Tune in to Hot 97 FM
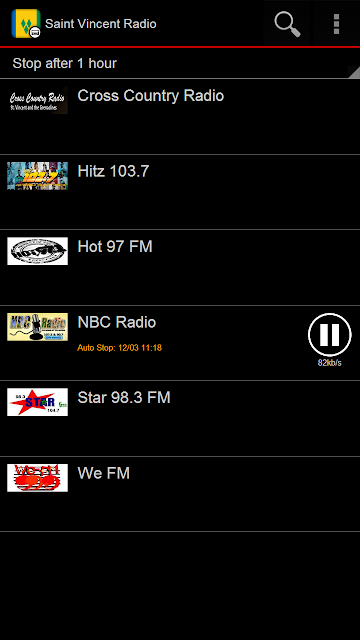Screen dimensions: 360x640 tap(180, 268)
